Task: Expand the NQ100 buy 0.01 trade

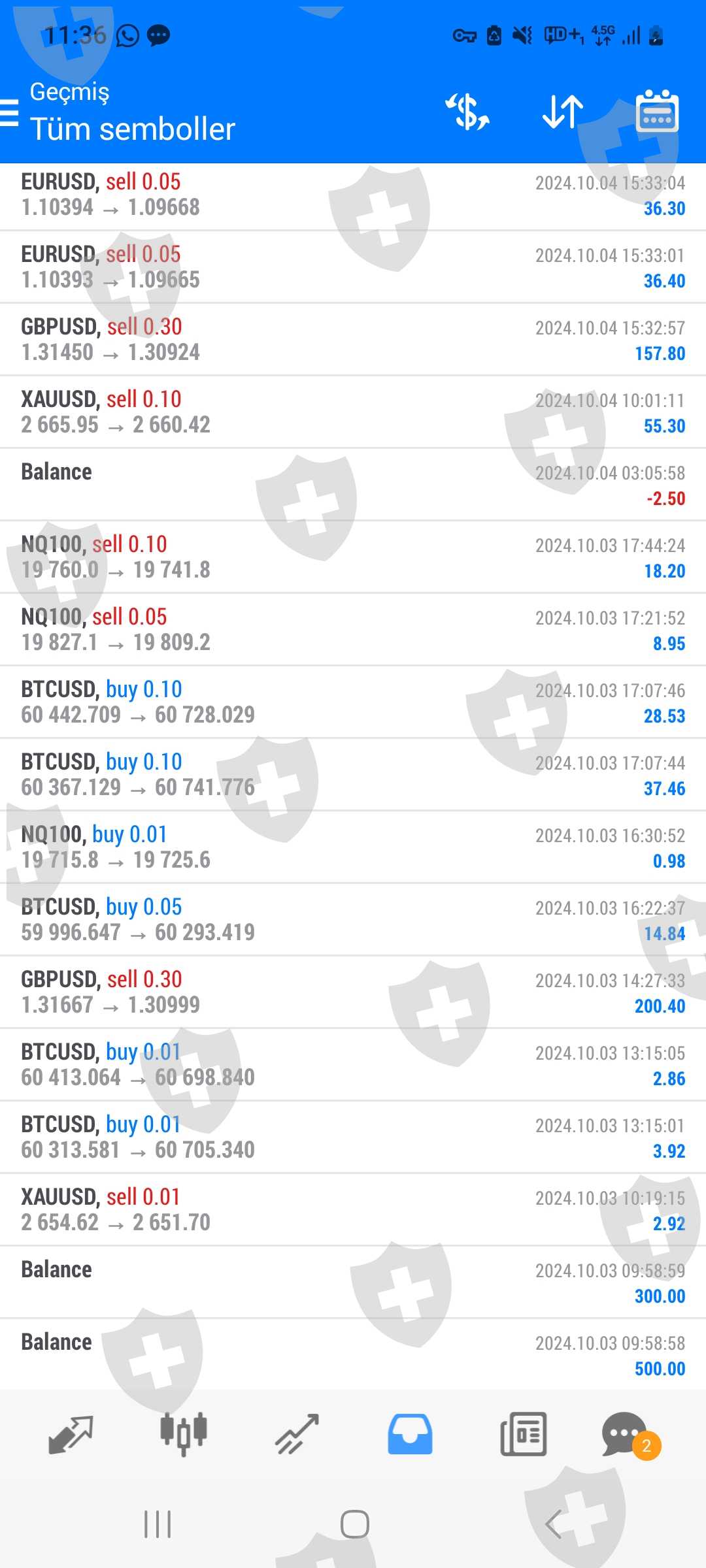Action: point(353,847)
